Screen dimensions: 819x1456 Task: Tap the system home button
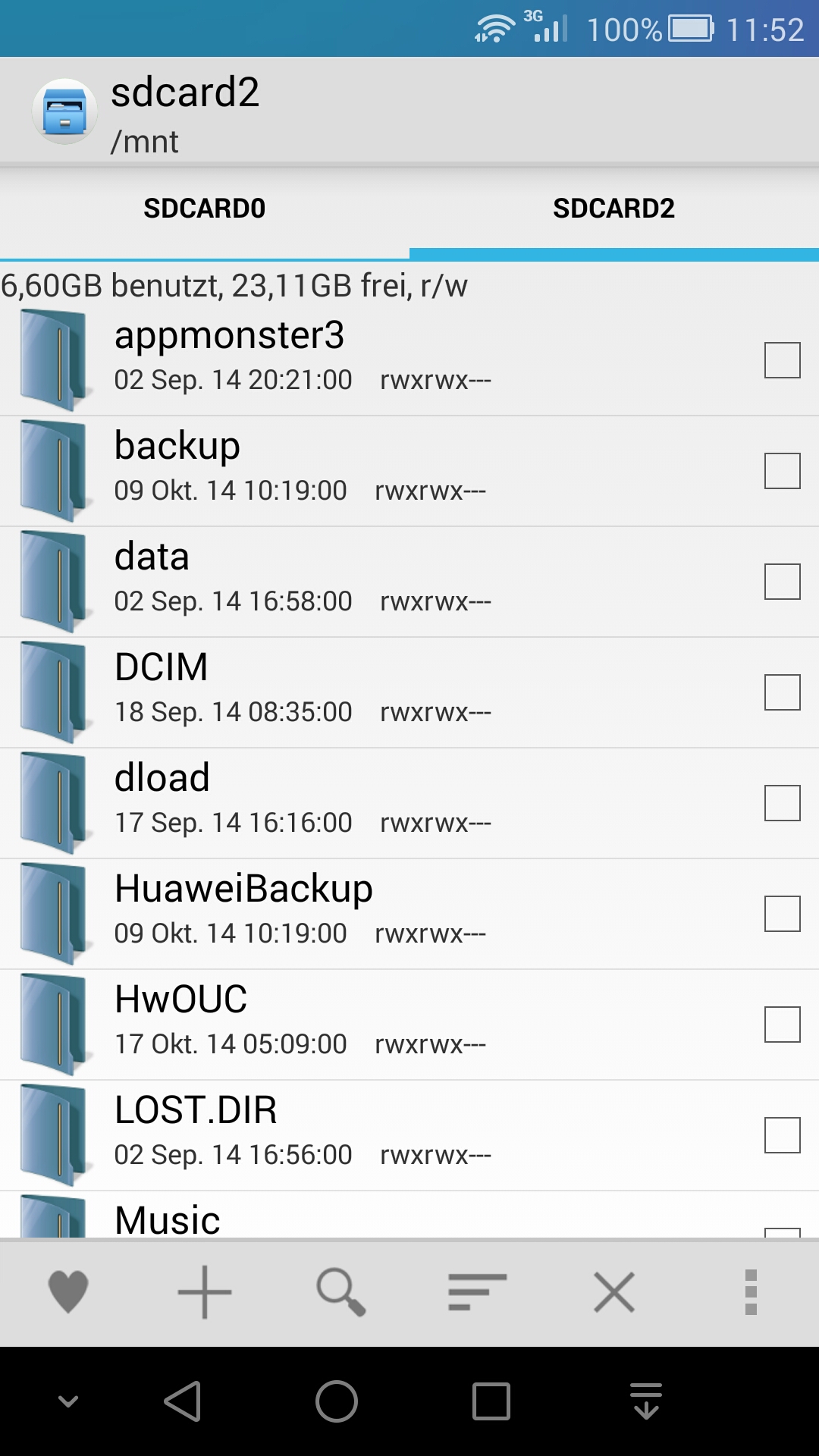tap(337, 1401)
